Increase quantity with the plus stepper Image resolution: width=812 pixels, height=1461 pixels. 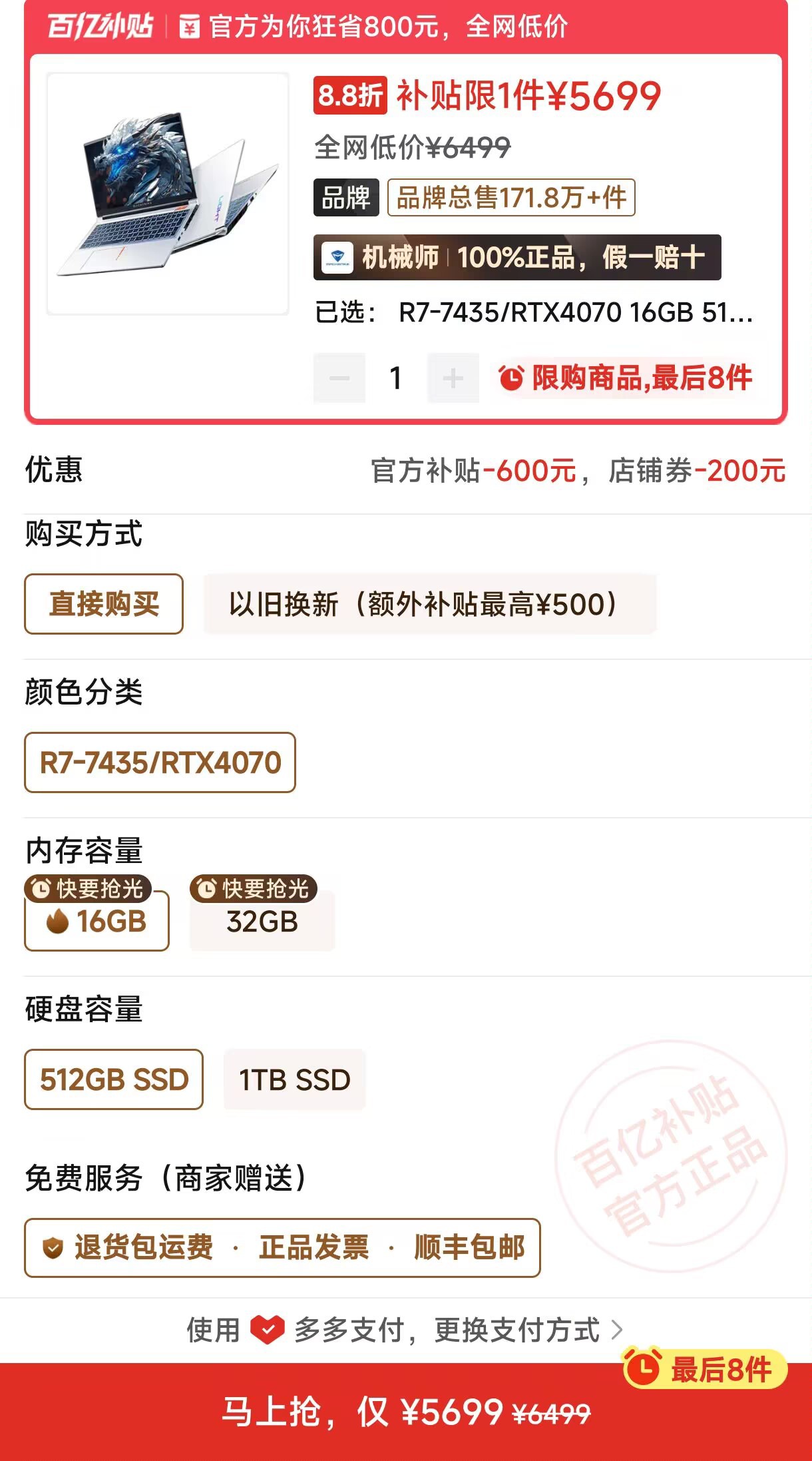coord(453,378)
